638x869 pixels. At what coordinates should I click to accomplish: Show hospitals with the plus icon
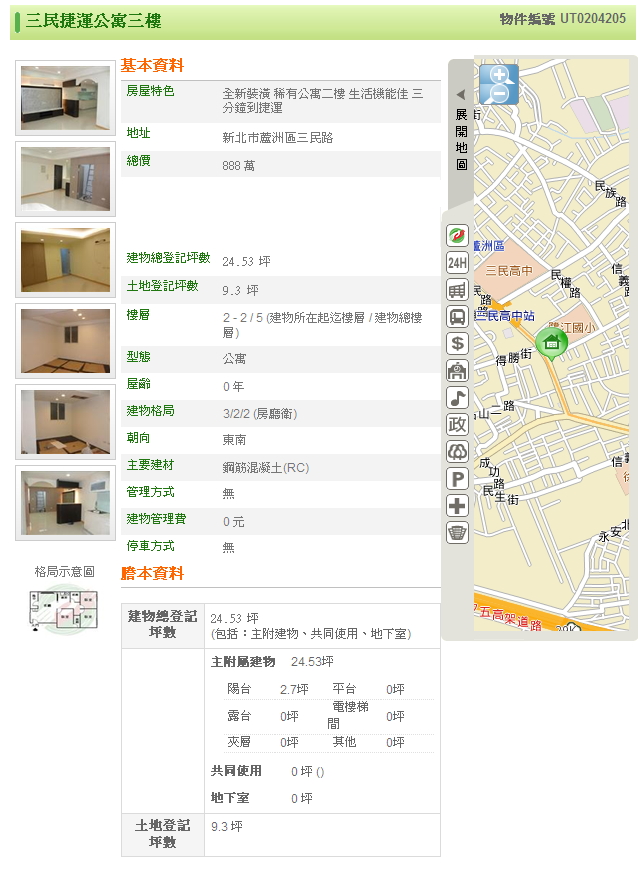pos(457,506)
